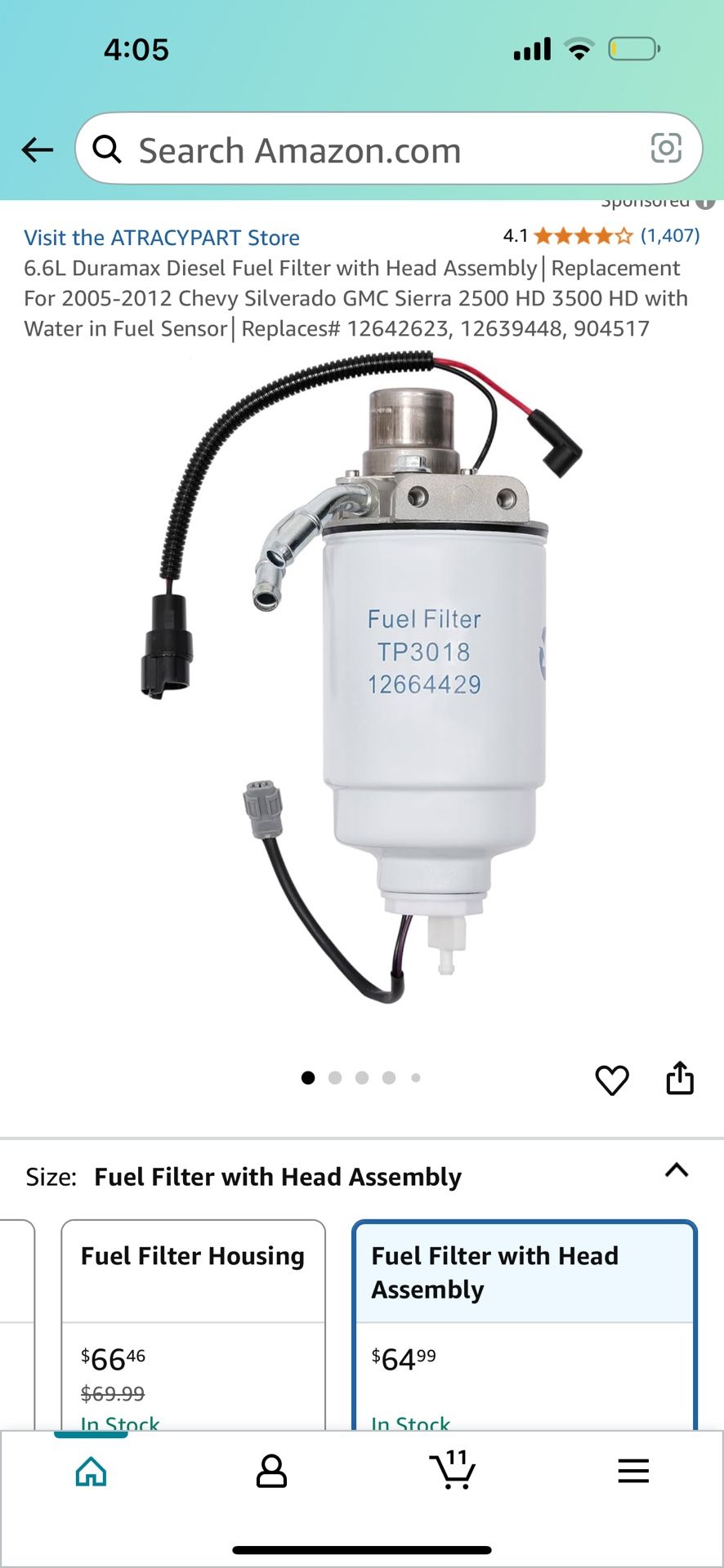Open the account profile tab

coord(271,1472)
